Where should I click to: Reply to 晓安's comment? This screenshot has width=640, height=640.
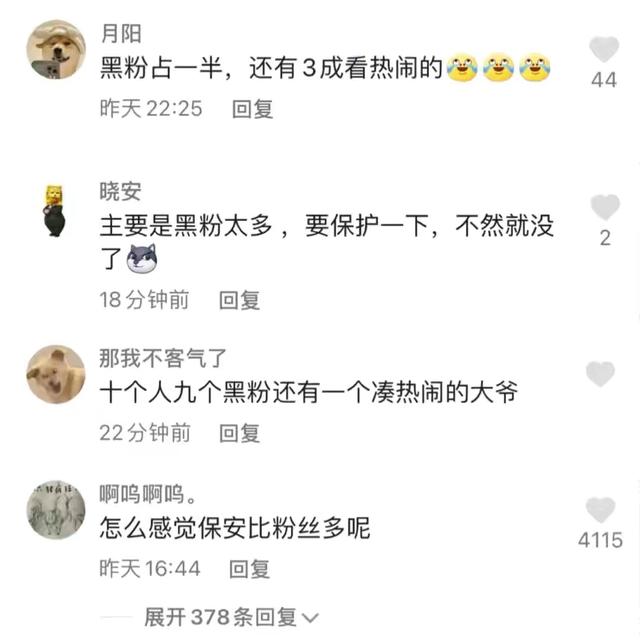pos(240,299)
